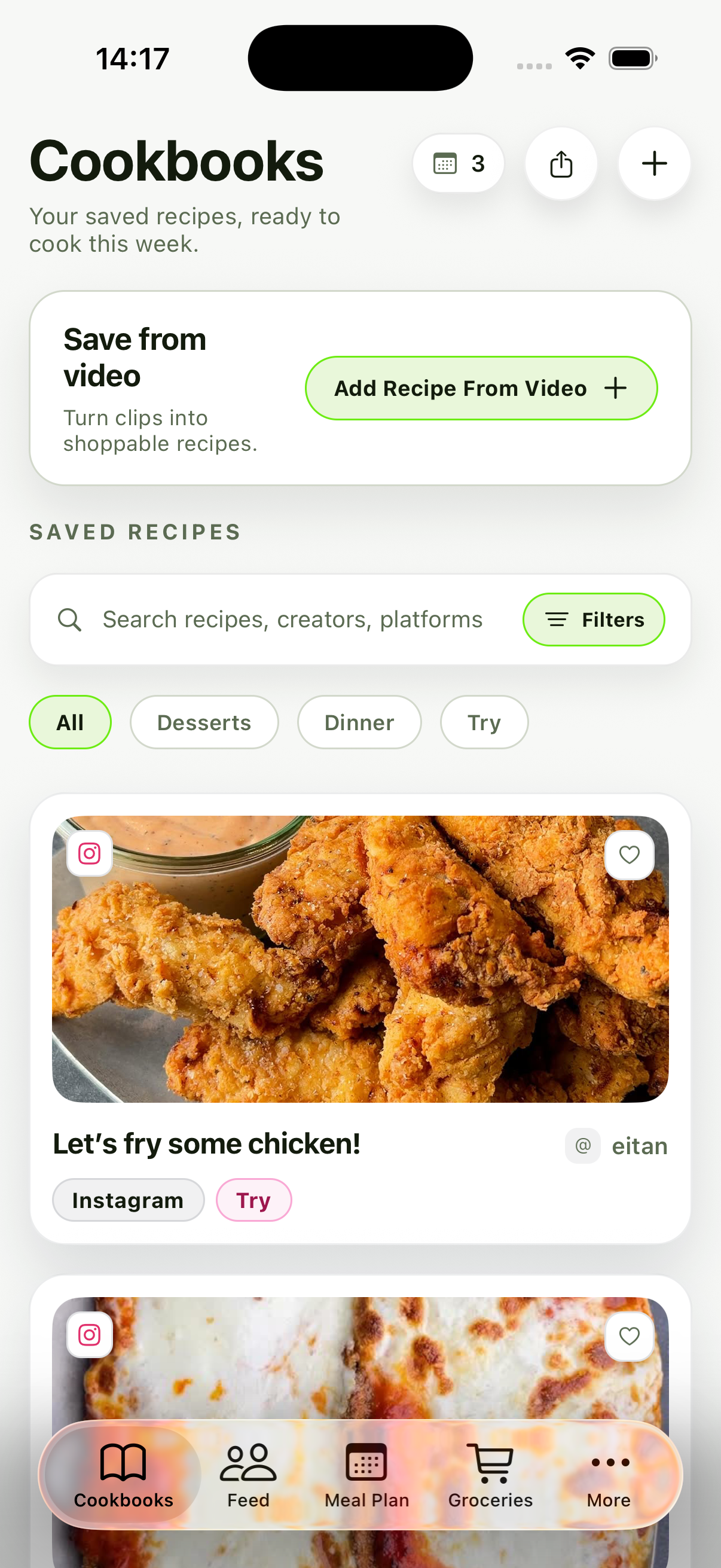Select the All category chip
Screen dimensions: 721x1568
(70, 722)
